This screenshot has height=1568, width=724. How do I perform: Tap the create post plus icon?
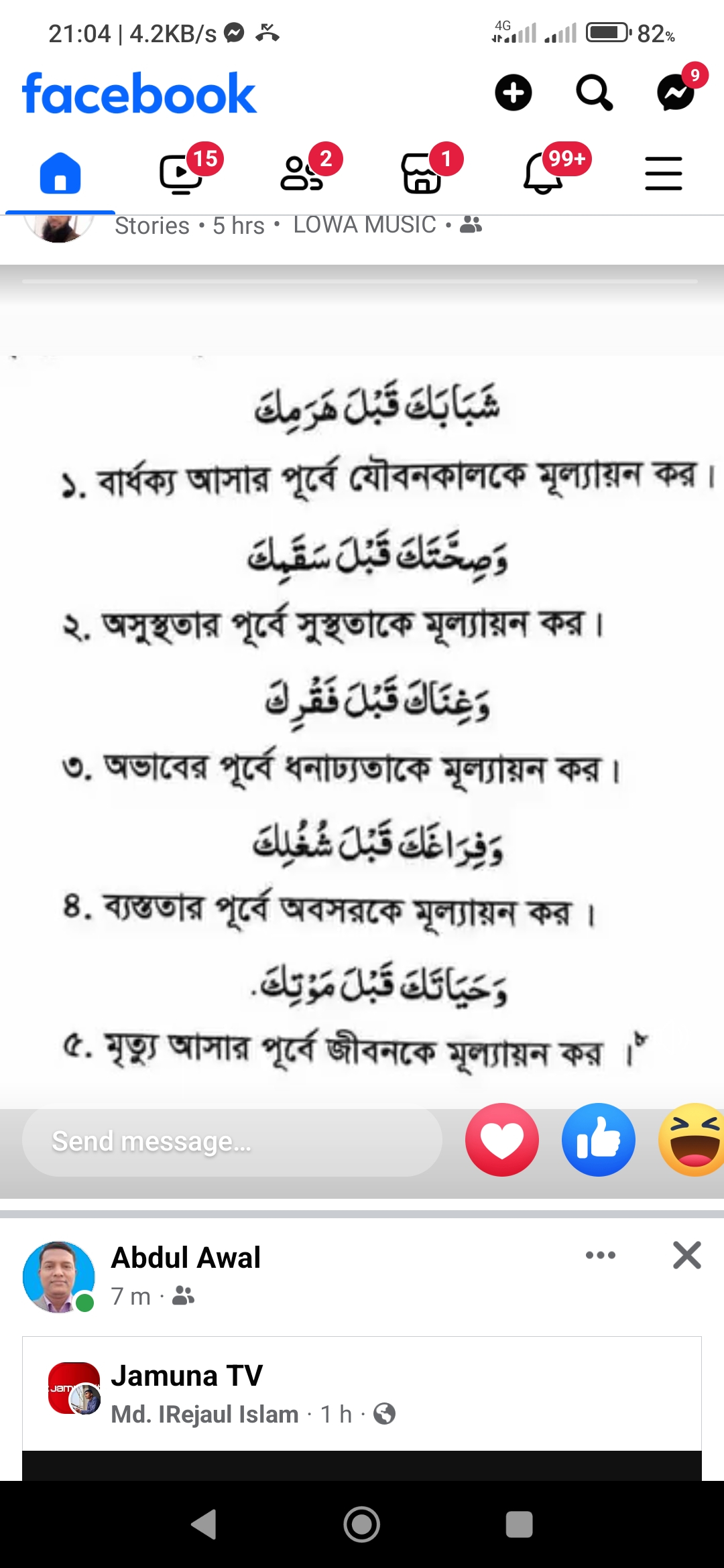click(x=514, y=92)
